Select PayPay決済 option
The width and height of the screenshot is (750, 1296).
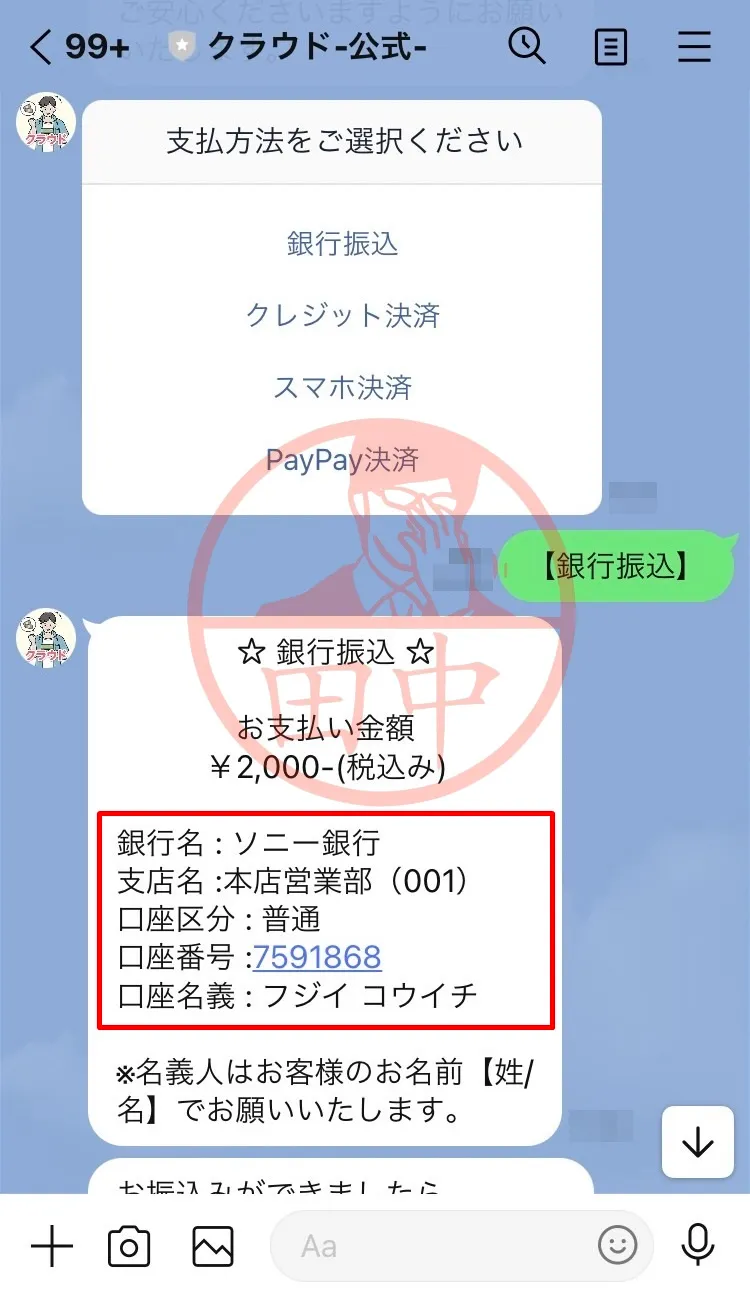[342, 460]
